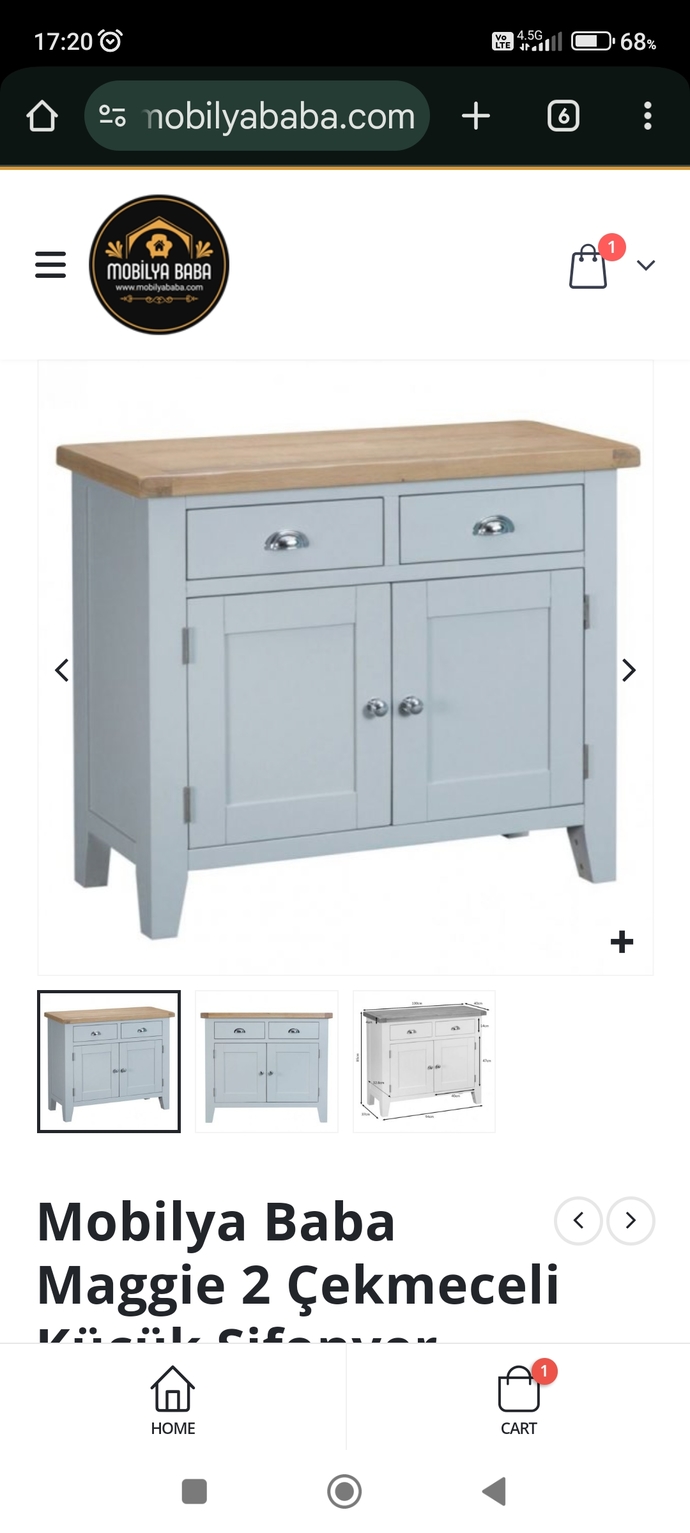Tap the Mobilya Baba logo
Image resolution: width=690 pixels, height=1533 pixels.
click(159, 264)
